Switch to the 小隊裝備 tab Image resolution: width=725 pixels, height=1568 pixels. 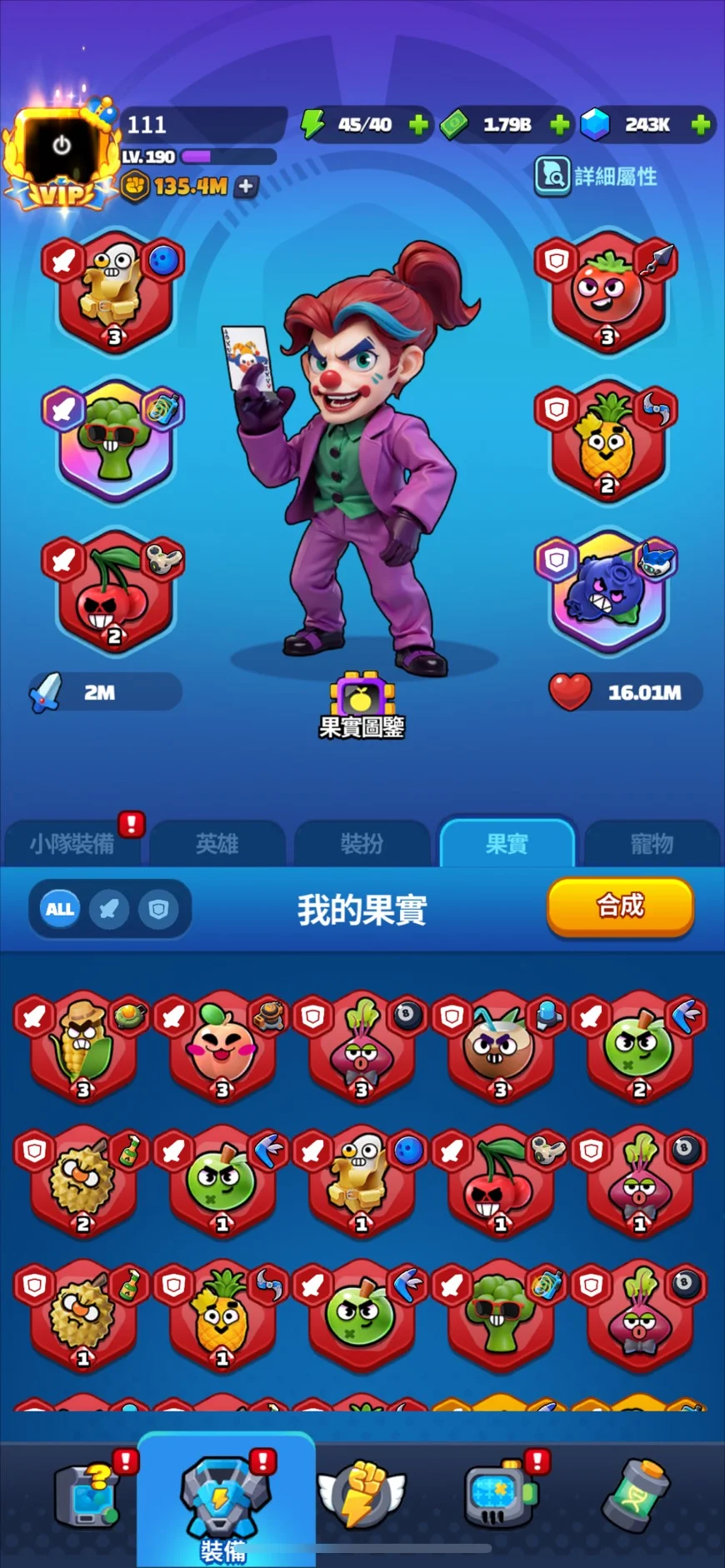click(x=72, y=843)
